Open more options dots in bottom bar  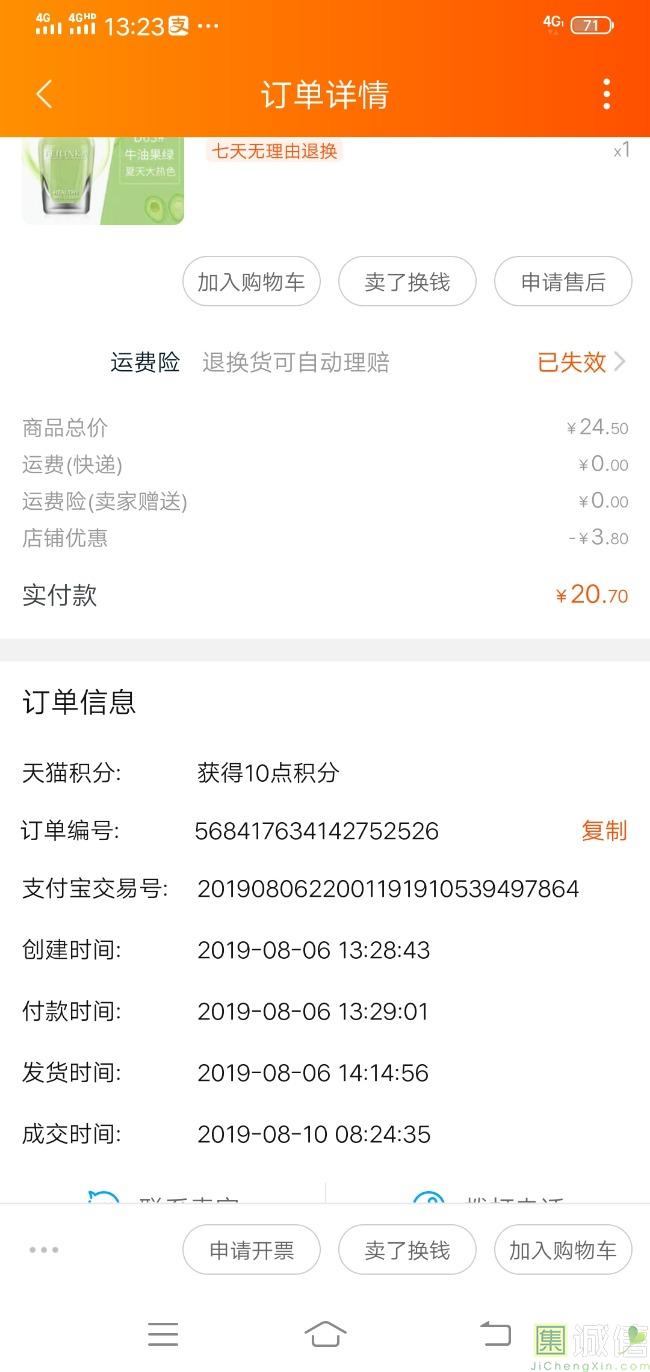(44, 1250)
